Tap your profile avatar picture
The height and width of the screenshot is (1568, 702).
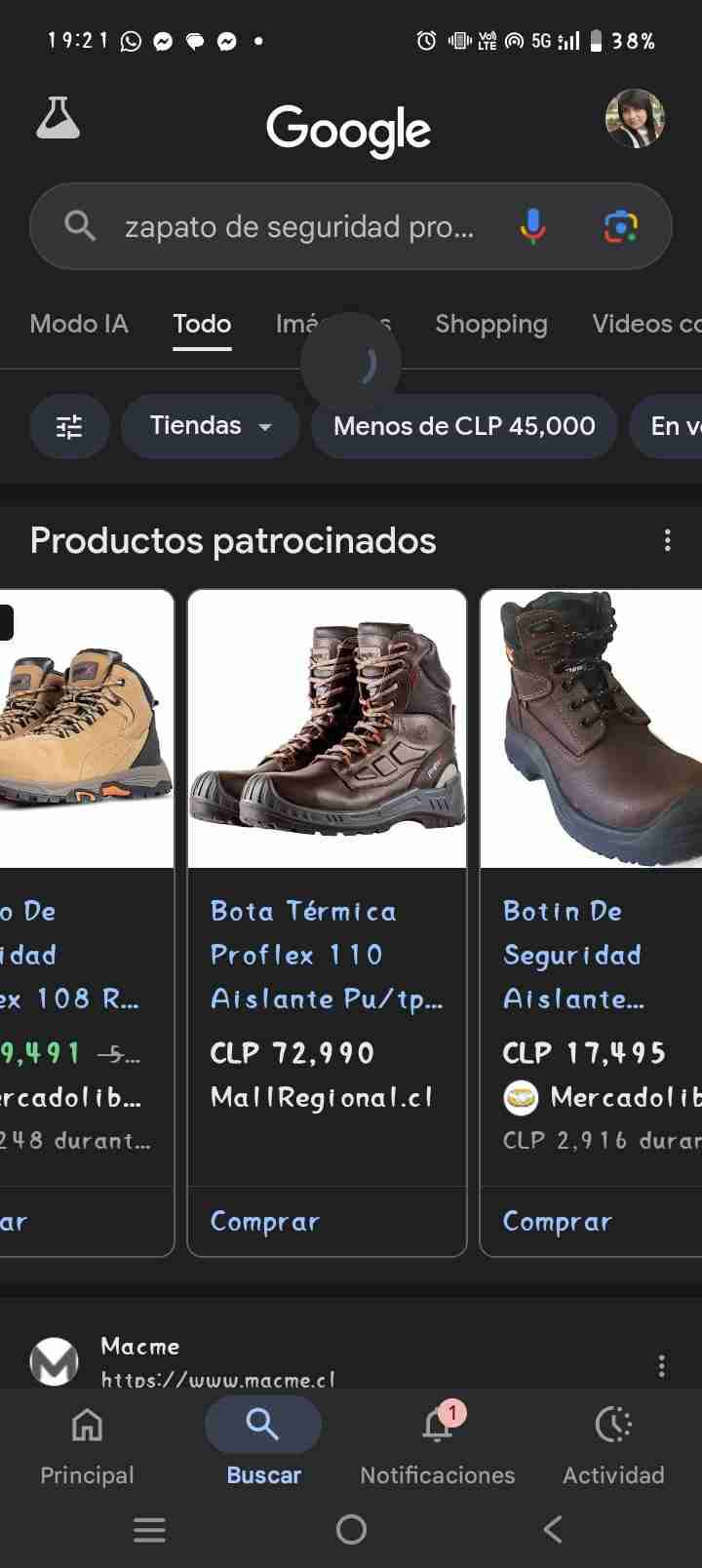[636, 119]
